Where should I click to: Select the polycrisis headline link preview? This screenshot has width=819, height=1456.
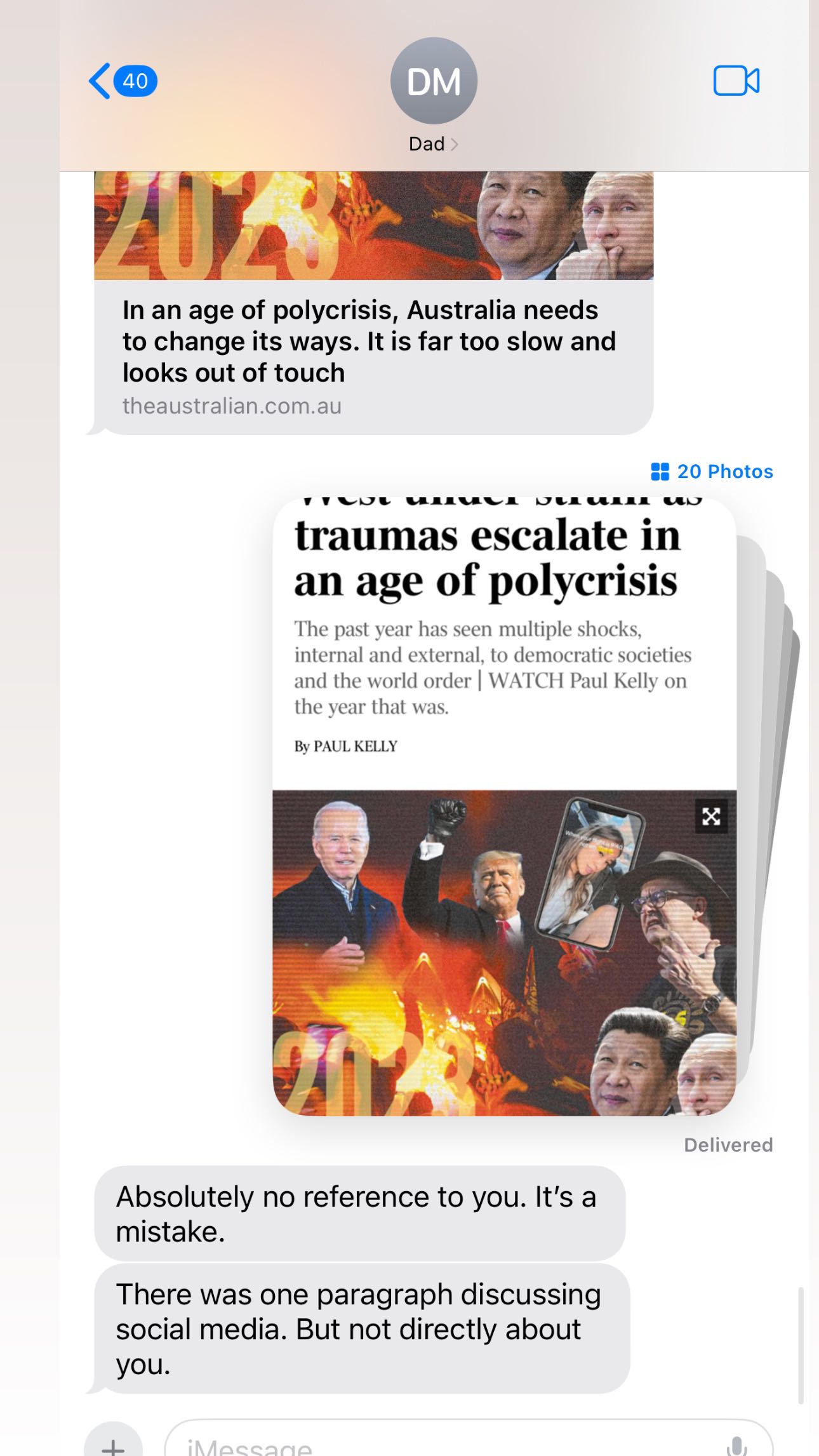pos(370,341)
